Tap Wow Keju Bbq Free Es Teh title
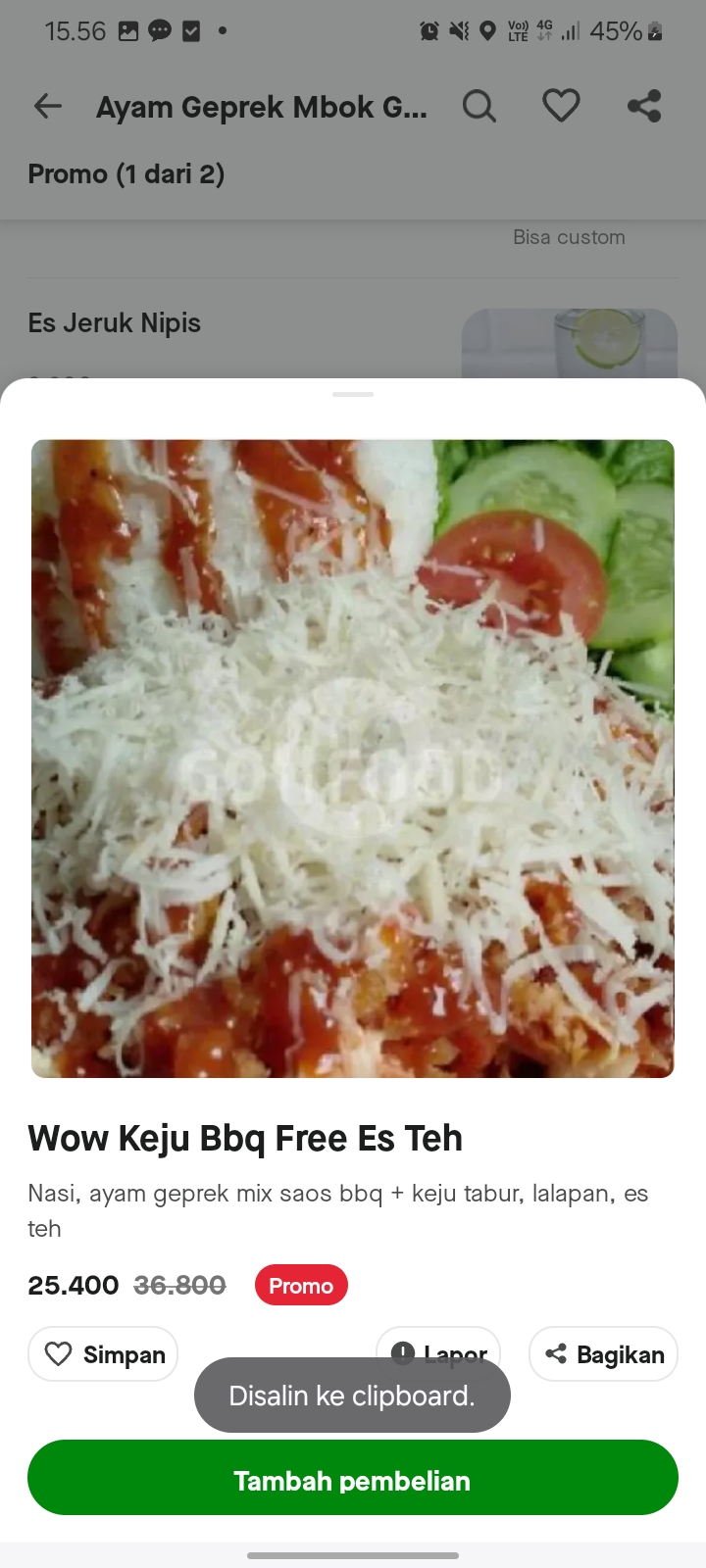The image size is (706, 1568). pos(245,1138)
